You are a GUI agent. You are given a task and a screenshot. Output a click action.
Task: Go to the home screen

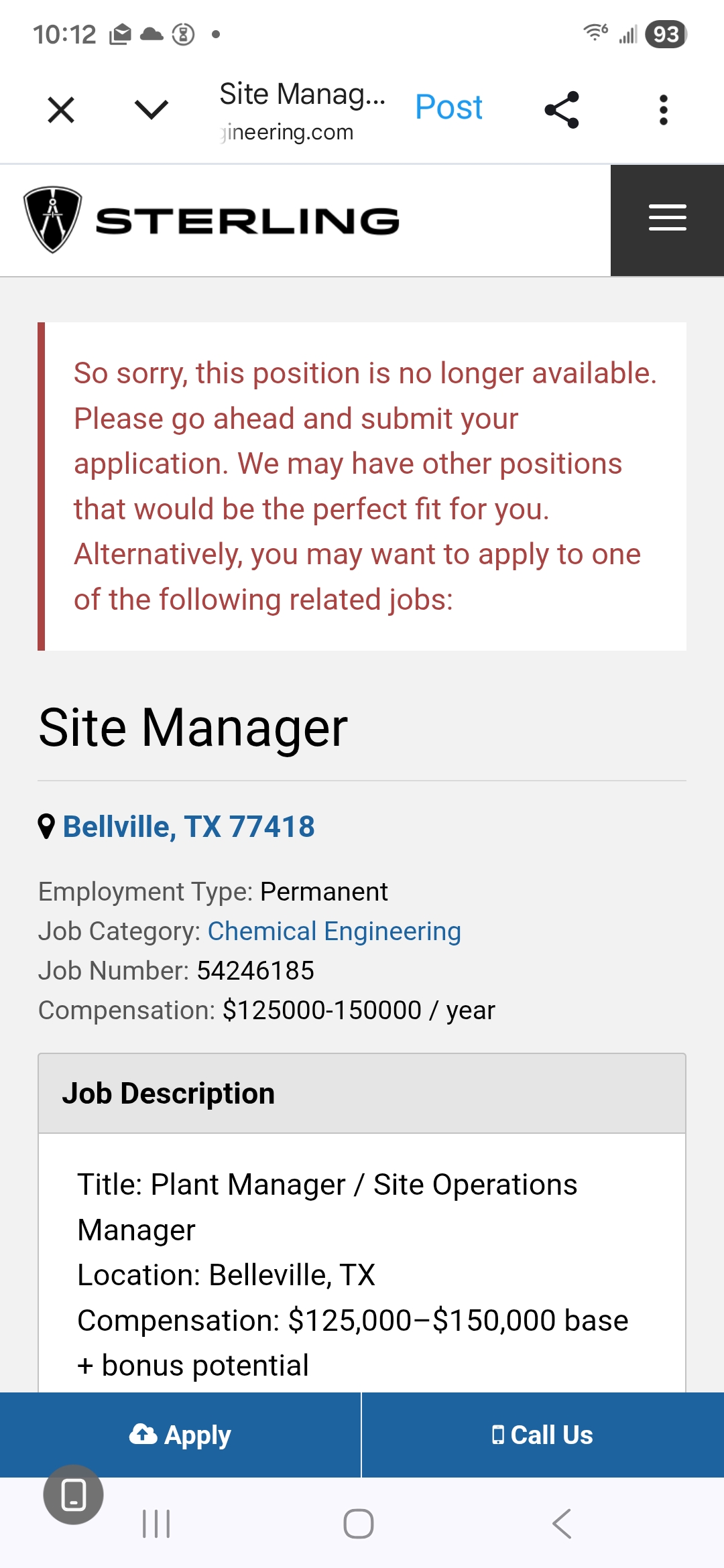[x=359, y=1524]
